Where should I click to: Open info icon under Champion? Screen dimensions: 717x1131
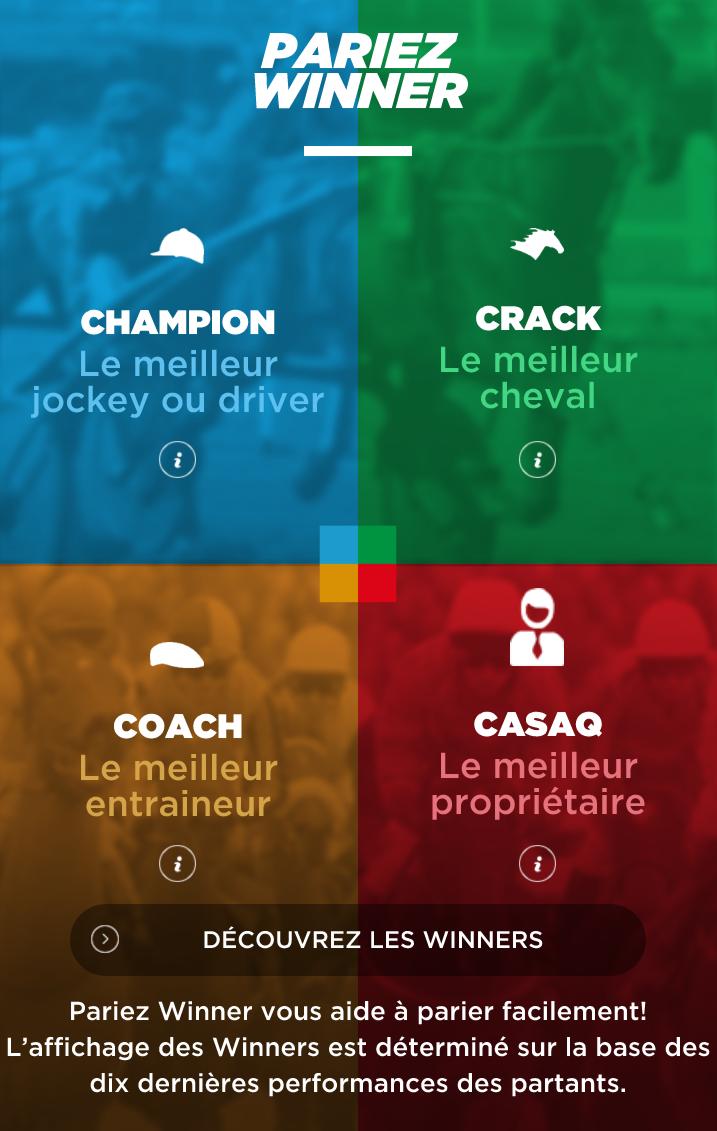click(177, 460)
